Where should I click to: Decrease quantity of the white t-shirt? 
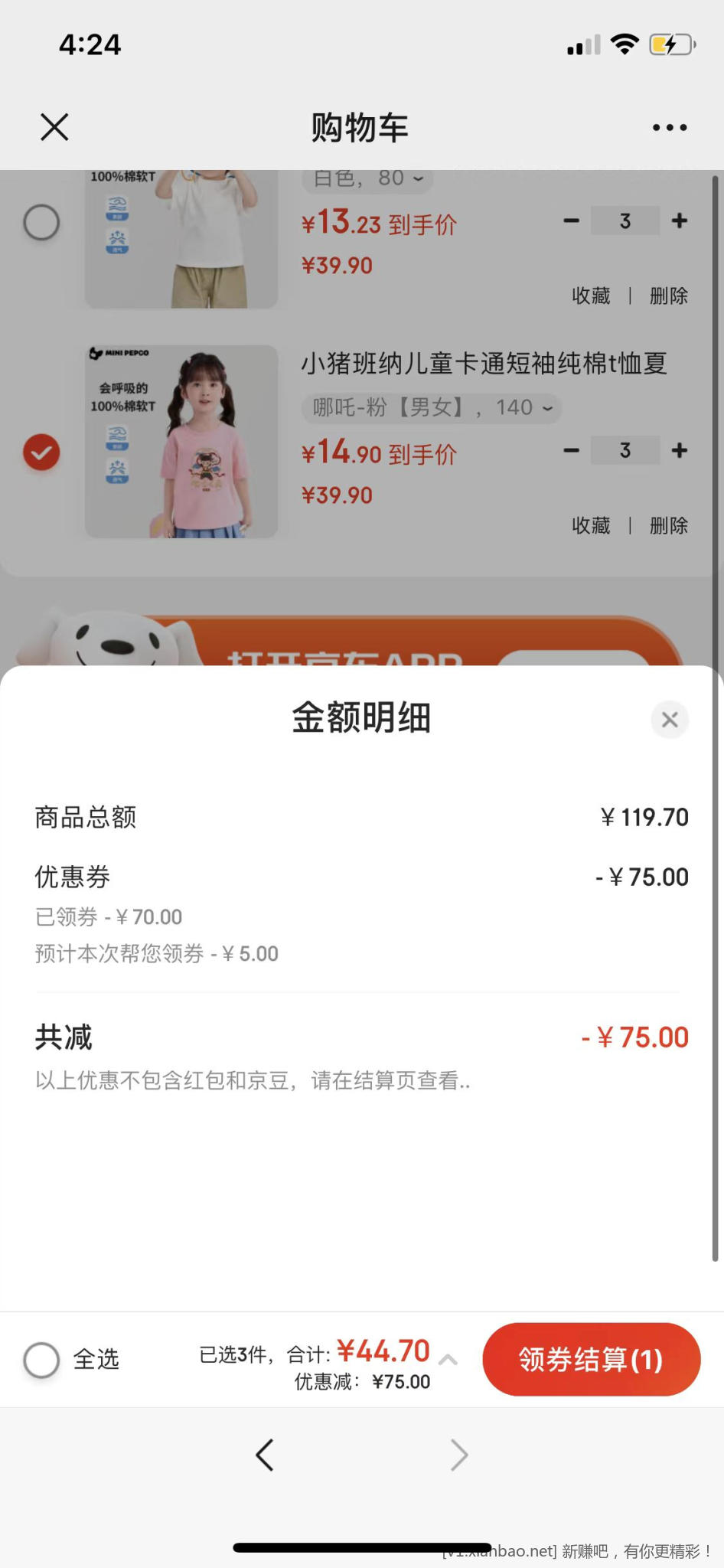tap(571, 220)
